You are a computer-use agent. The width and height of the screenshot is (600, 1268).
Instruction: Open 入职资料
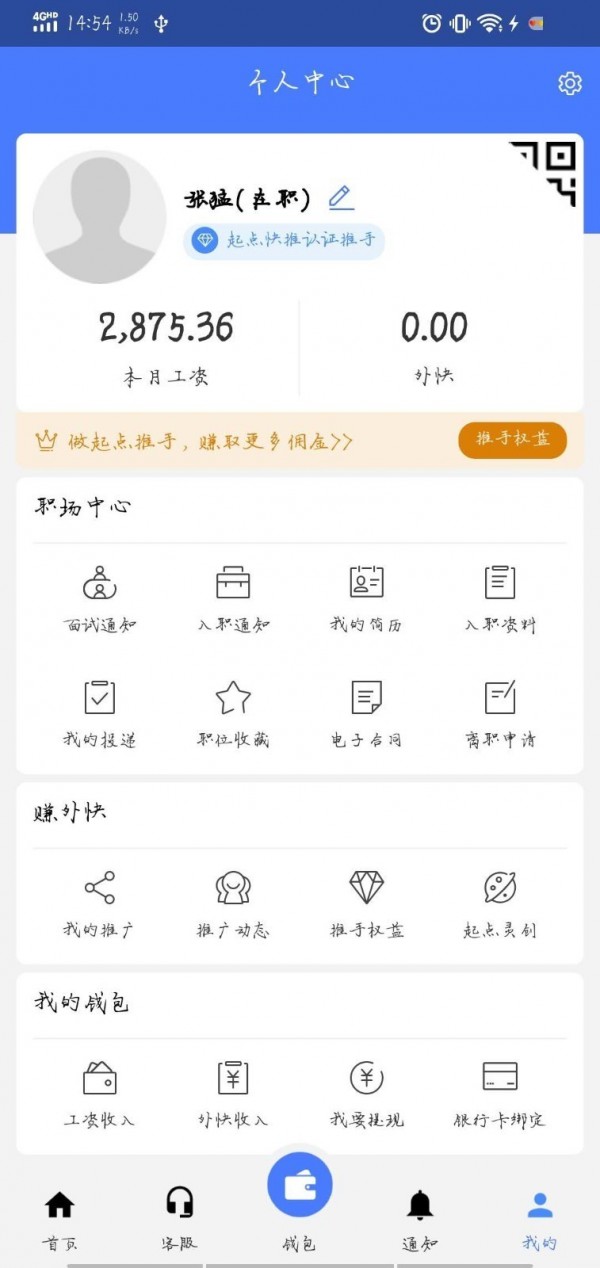(x=500, y=598)
